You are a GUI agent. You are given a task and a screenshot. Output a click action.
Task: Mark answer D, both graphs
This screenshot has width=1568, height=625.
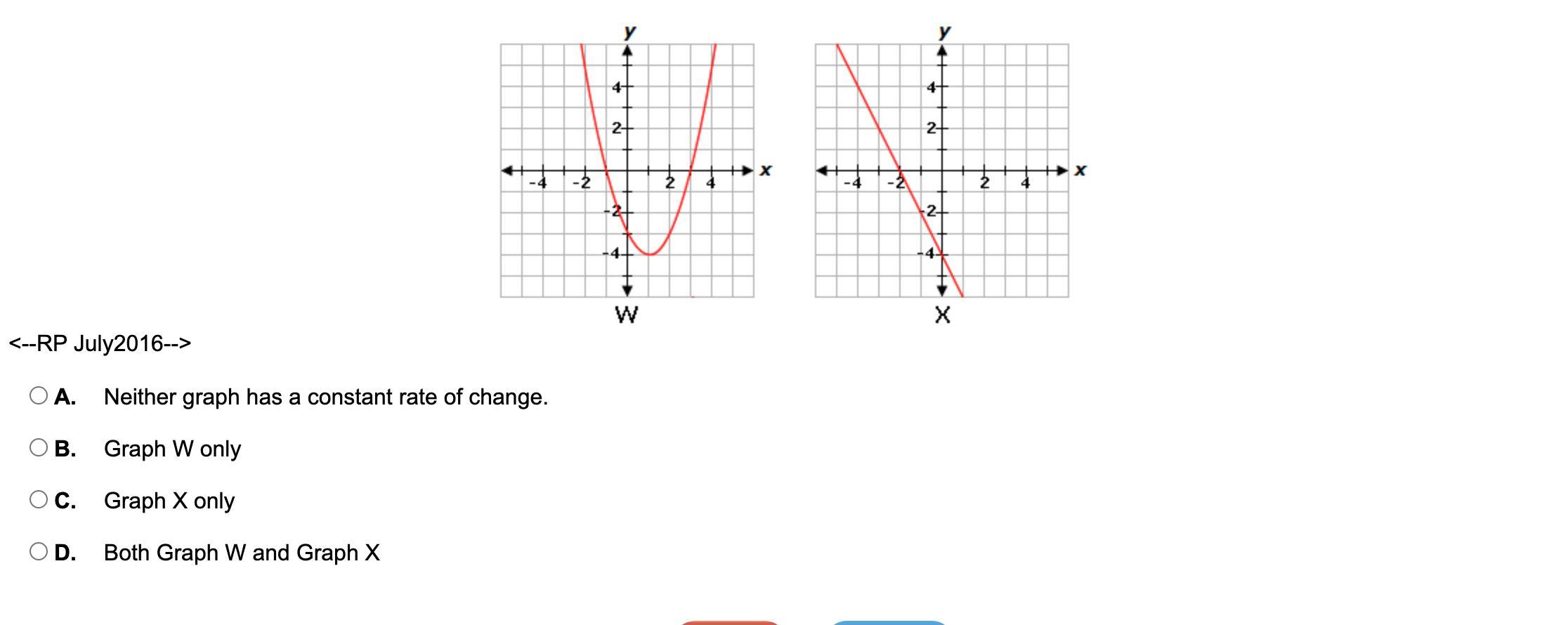tap(39, 552)
